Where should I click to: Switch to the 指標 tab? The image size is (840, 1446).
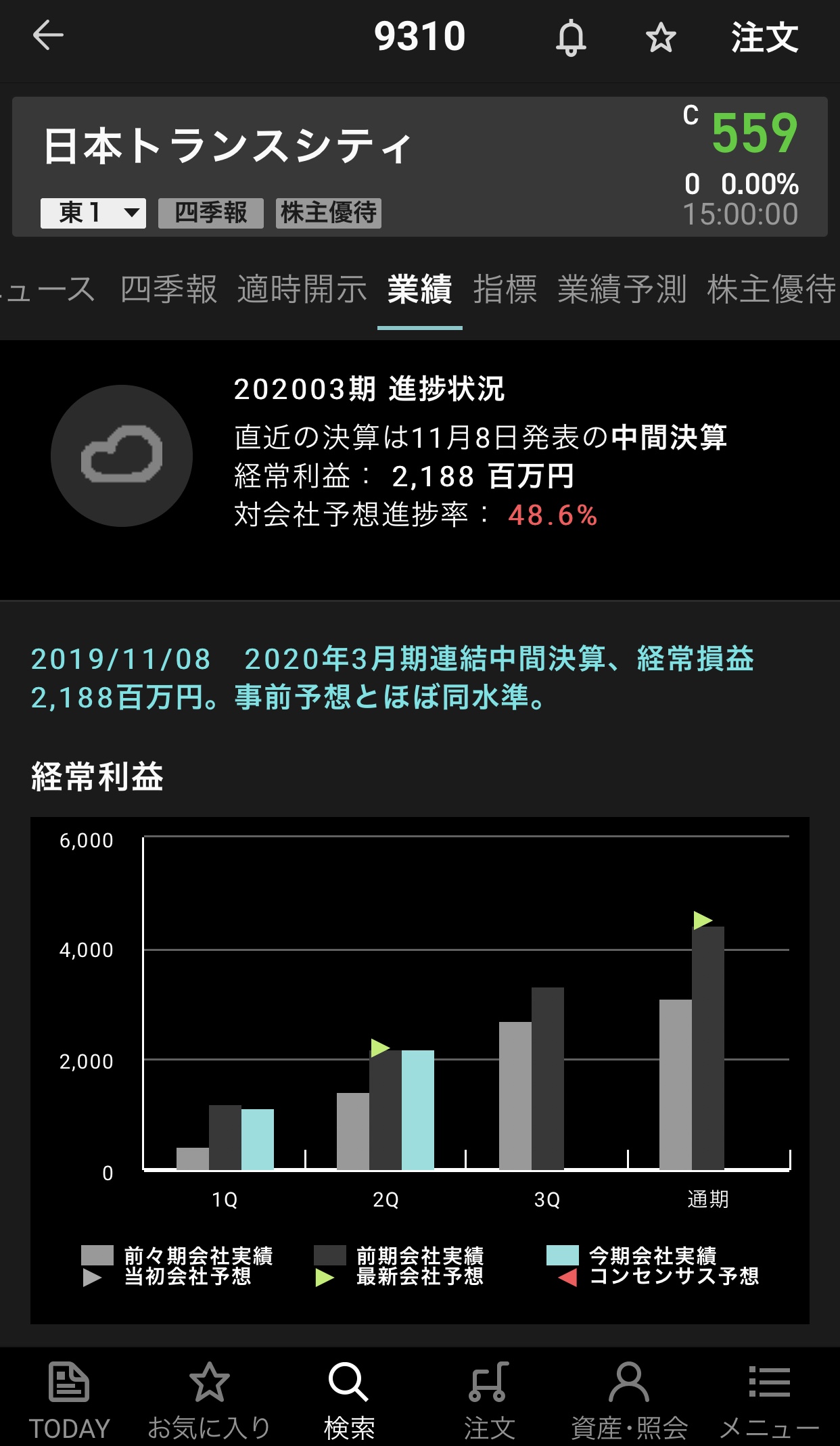(x=505, y=289)
